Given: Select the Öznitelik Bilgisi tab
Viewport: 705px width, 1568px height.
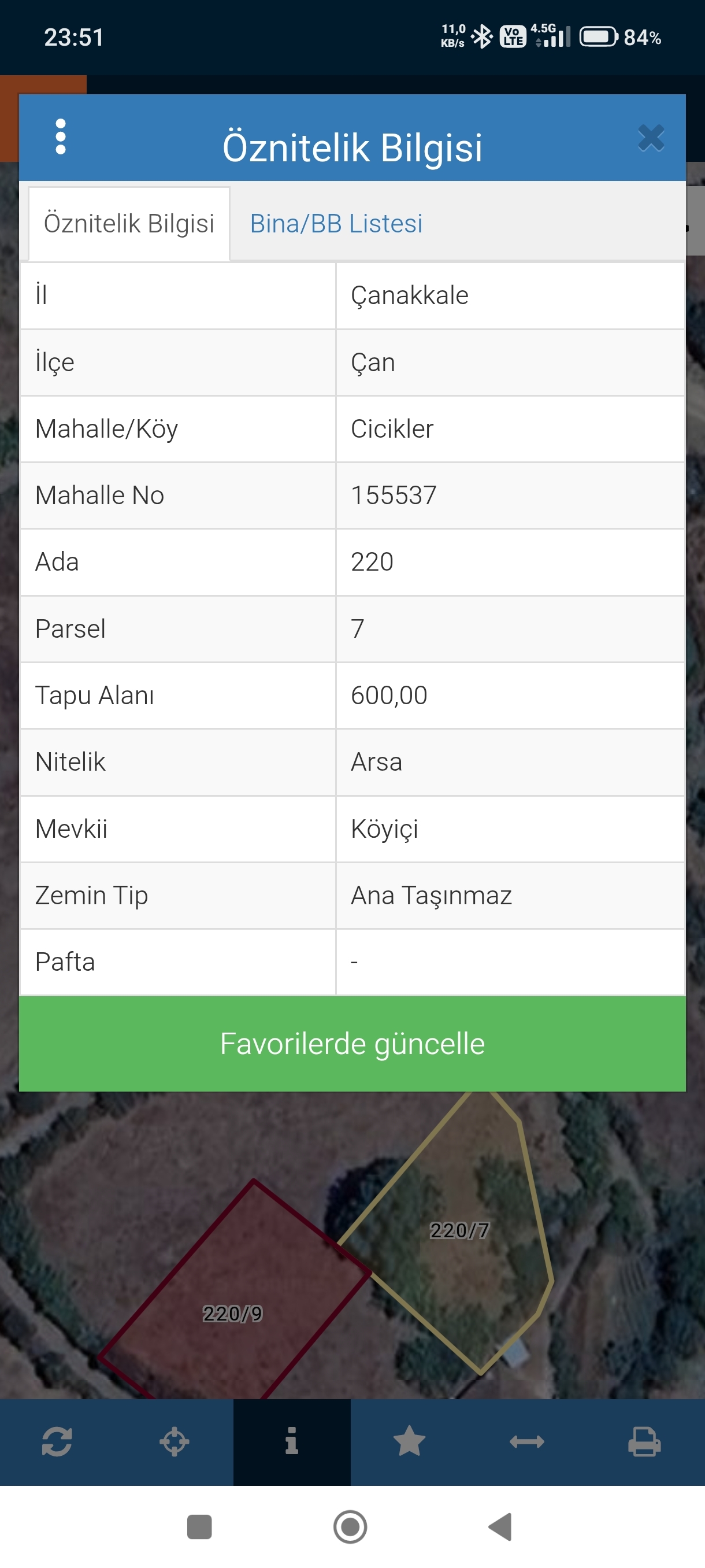Looking at the screenshot, I should [129, 223].
